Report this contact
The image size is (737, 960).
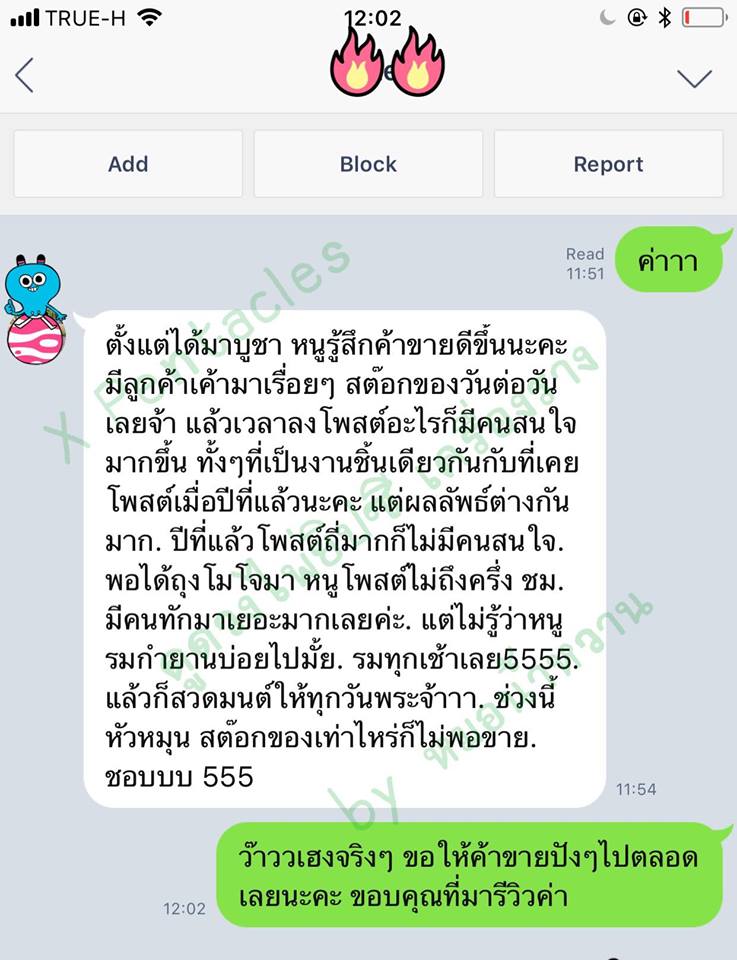click(608, 164)
